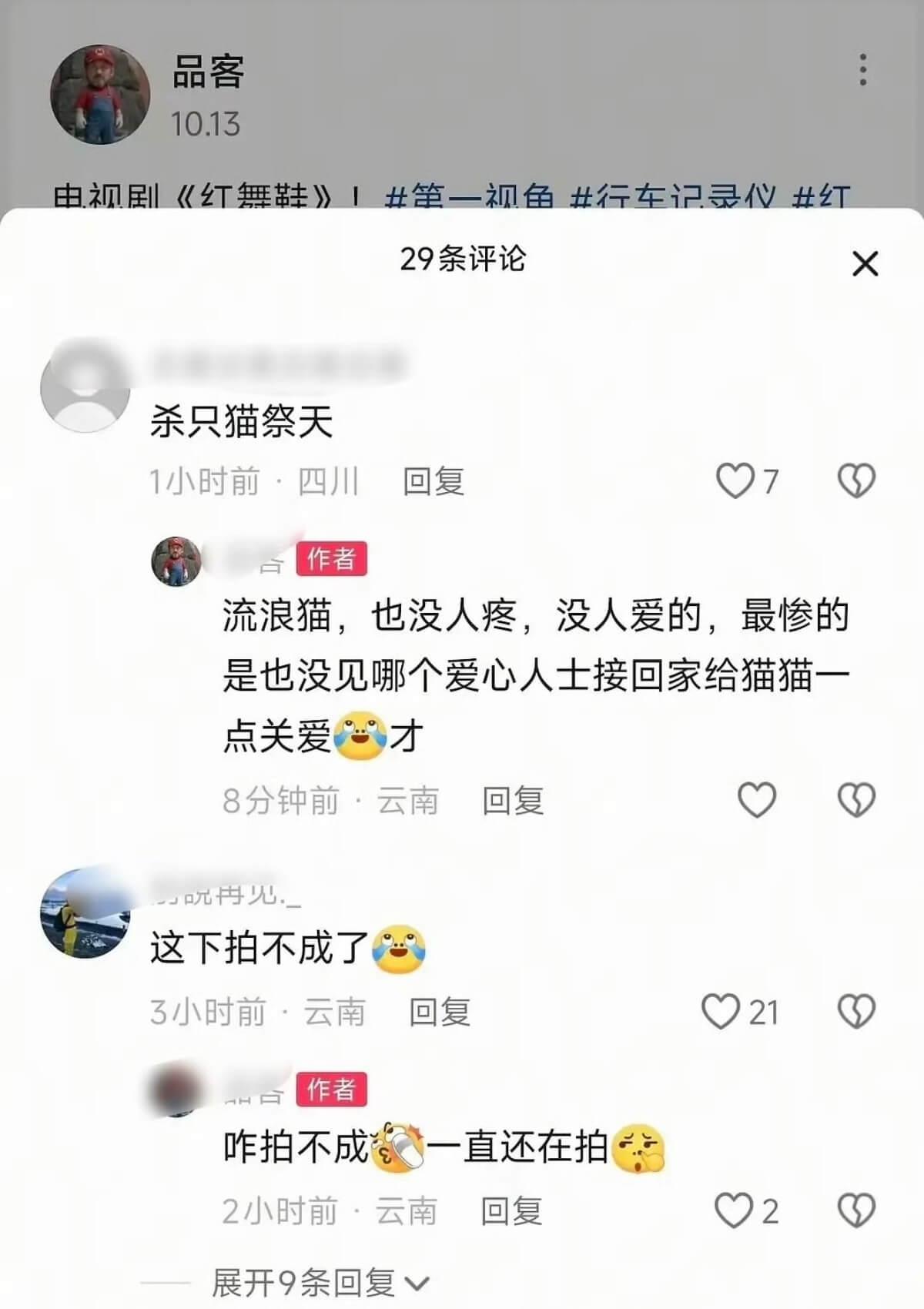
Task: Expand 展开9条回复 to show more replies
Action: pos(320,1282)
